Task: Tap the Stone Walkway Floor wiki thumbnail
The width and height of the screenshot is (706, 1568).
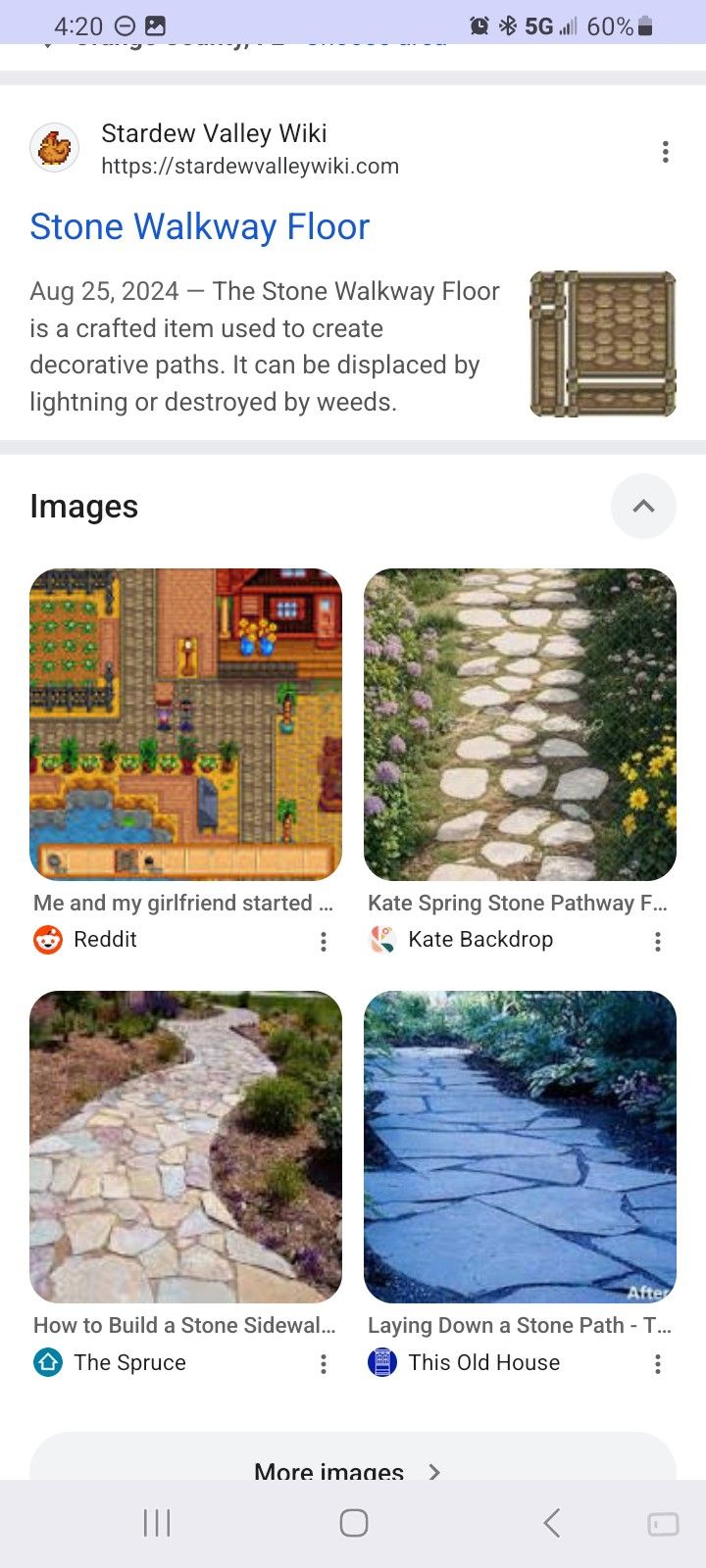Action: coord(603,344)
